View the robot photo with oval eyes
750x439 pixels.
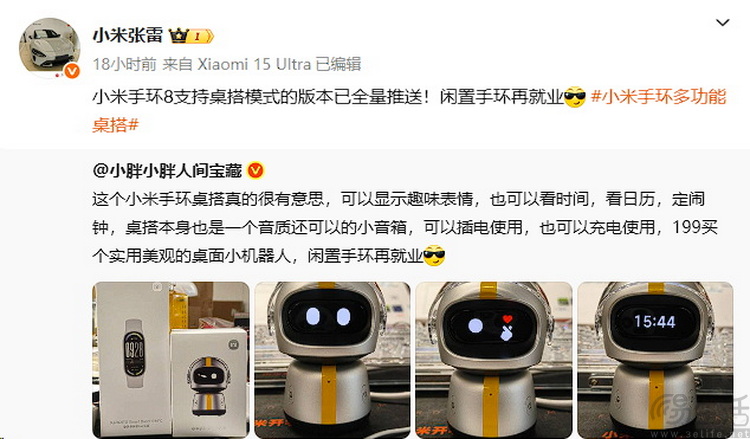(330, 357)
